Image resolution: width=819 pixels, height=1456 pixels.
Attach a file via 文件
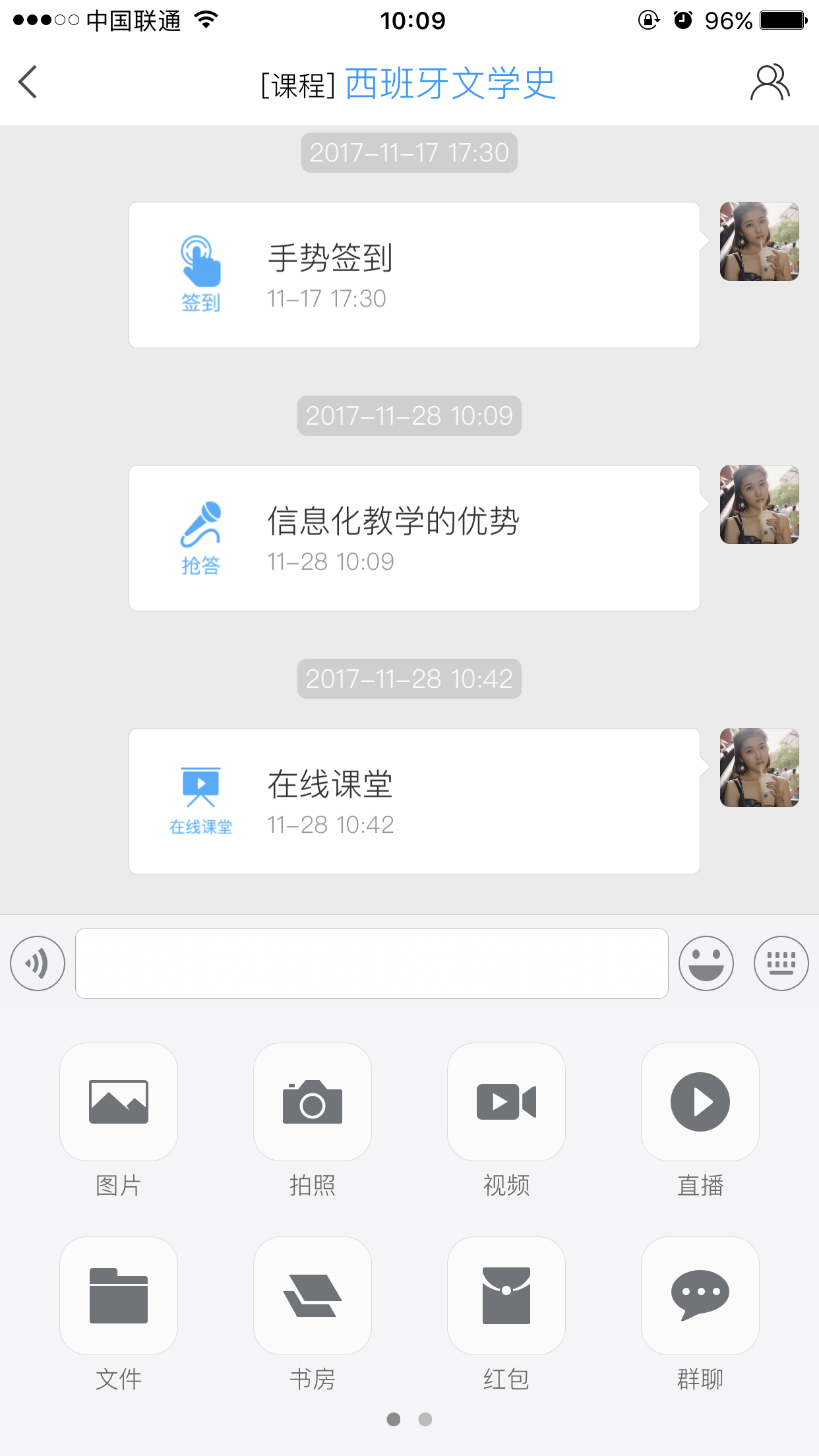119,1296
